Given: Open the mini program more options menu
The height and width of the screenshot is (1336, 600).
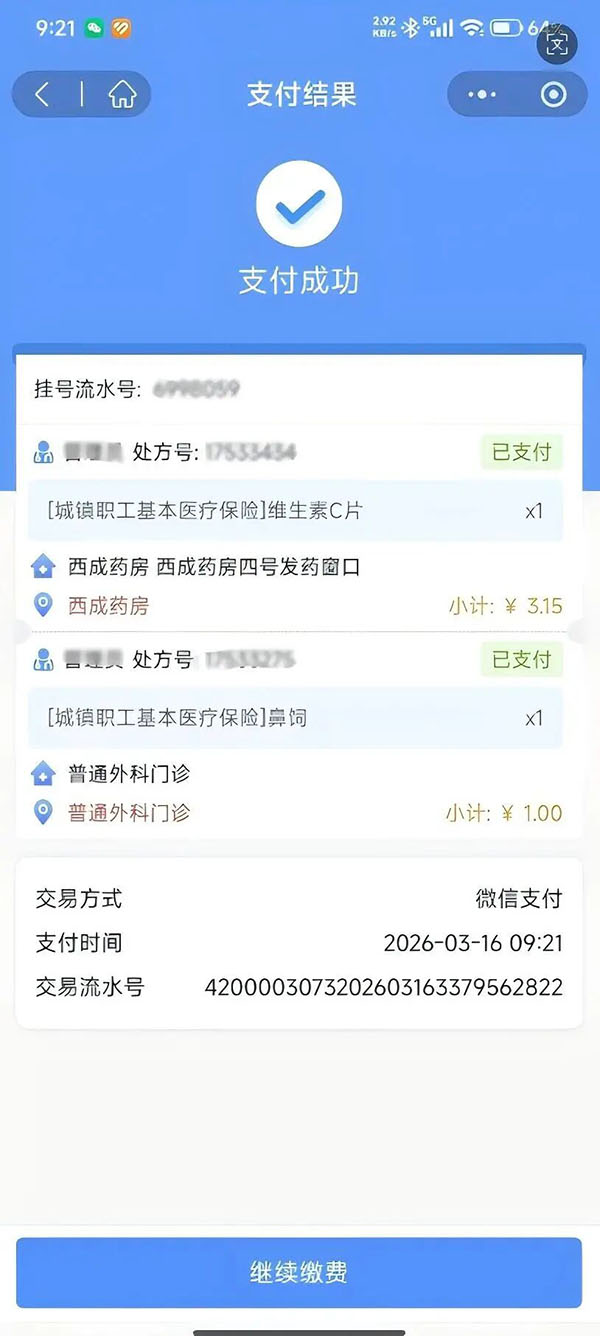Looking at the screenshot, I should 482,95.
